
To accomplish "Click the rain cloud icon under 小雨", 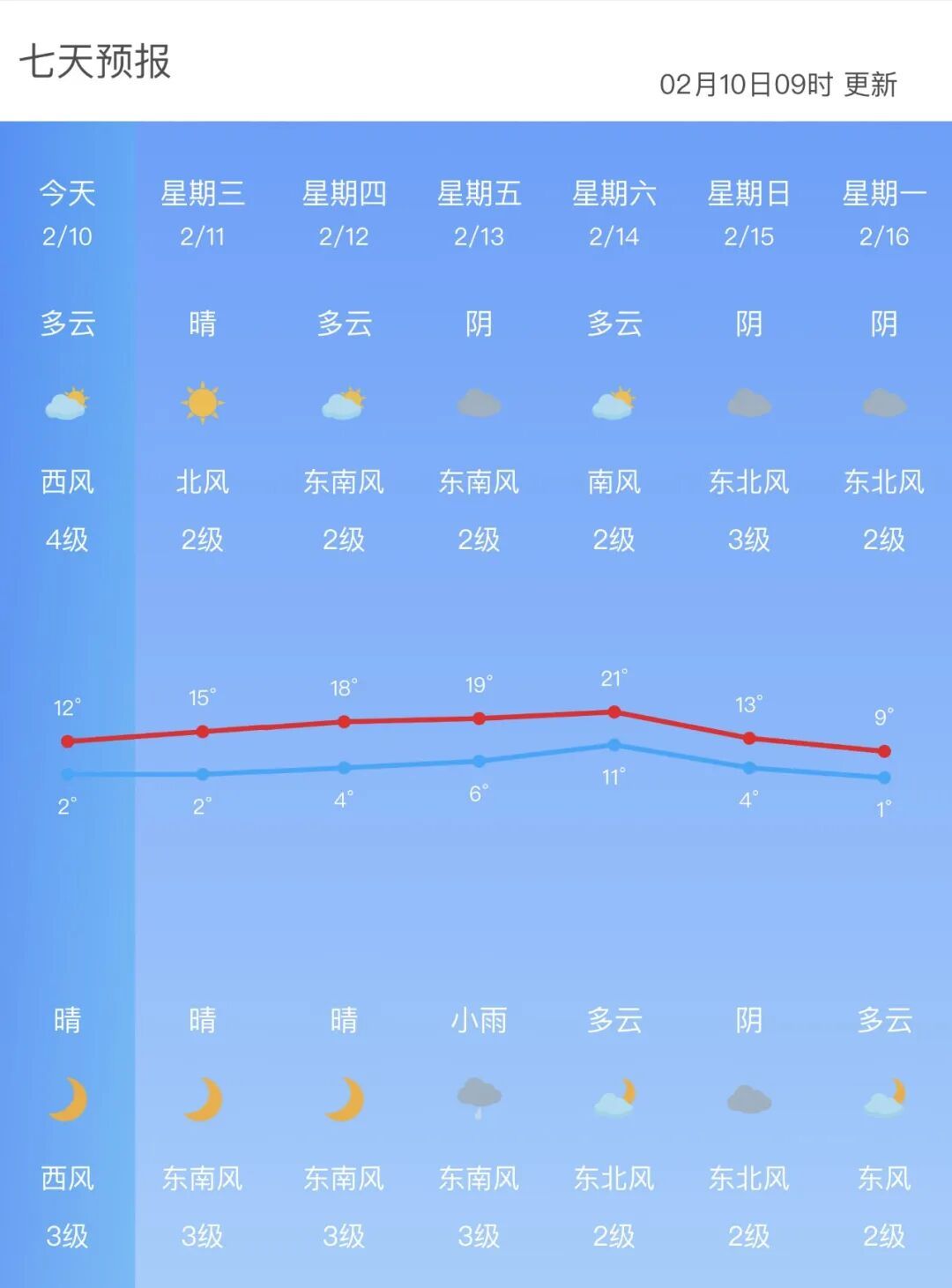I will coord(480,1096).
